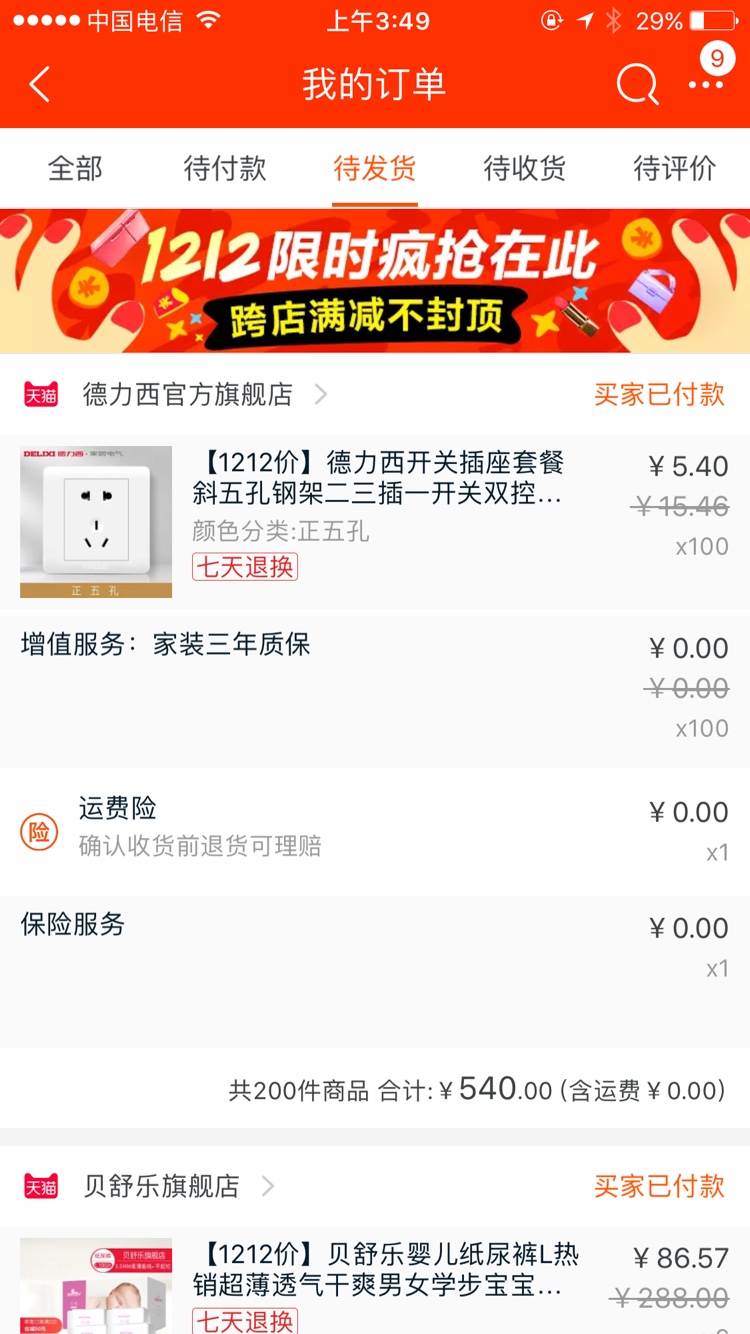Select the 待发货 tab
This screenshot has height=1334, width=750.
[x=375, y=168]
